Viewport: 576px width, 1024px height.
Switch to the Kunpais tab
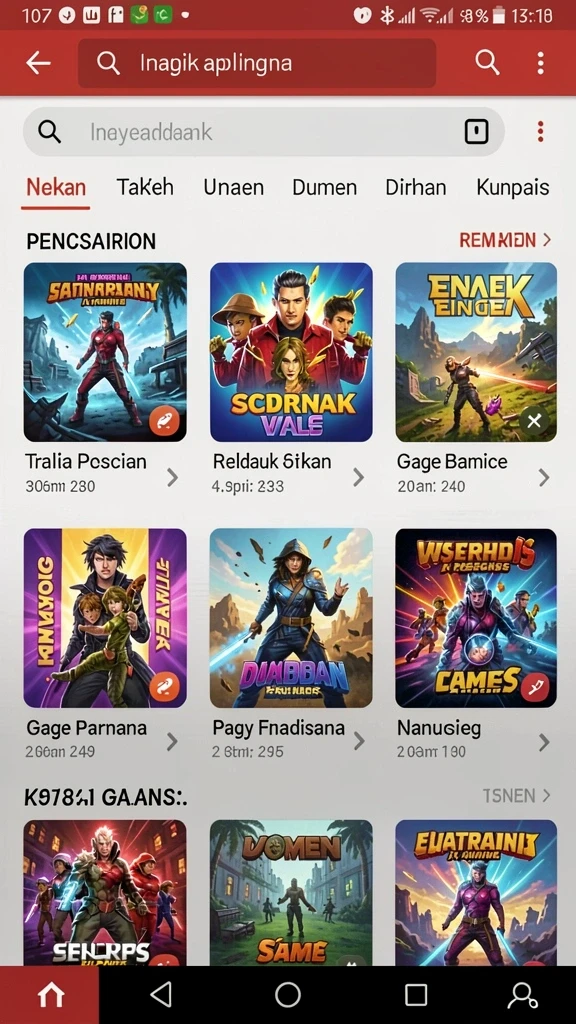pyautogui.click(x=513, y=187)
